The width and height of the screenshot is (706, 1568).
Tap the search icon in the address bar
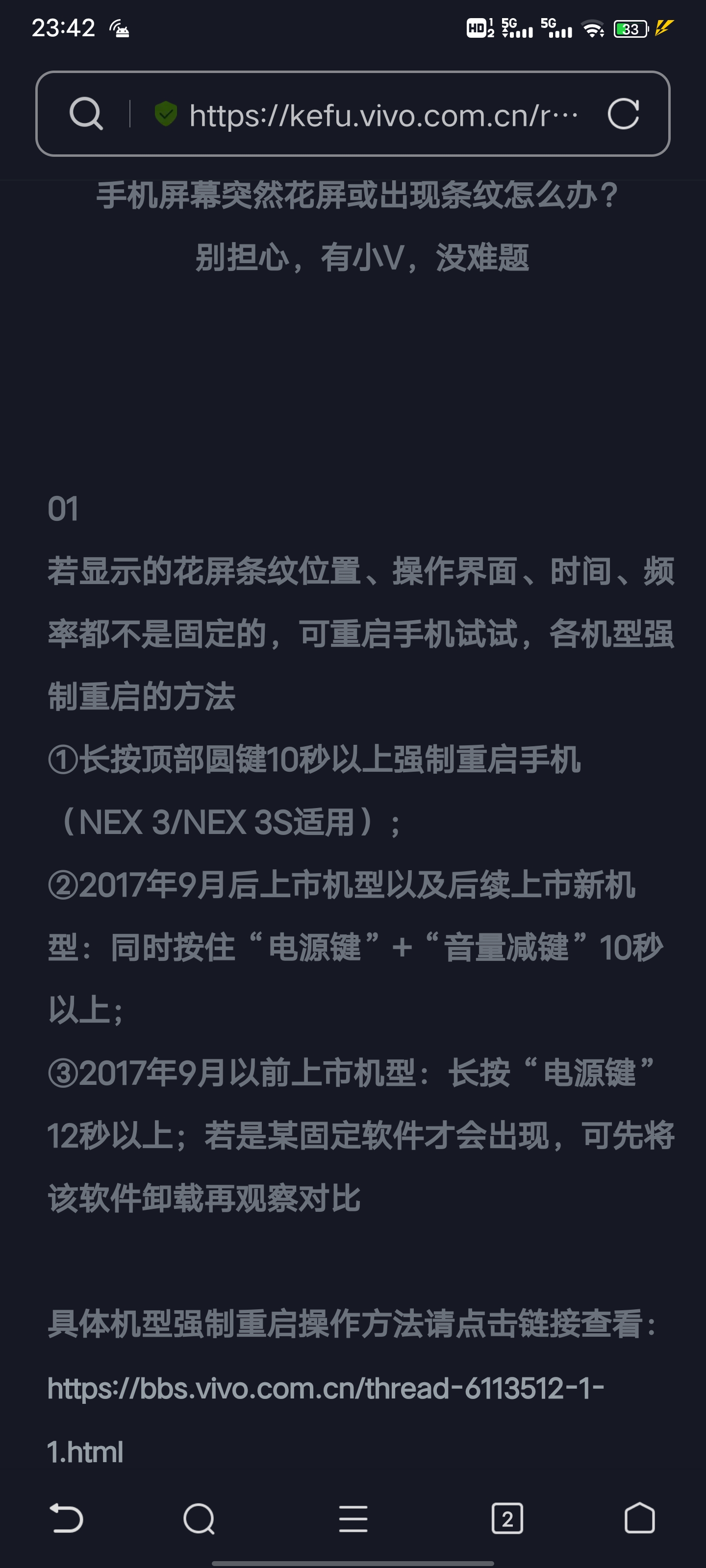click(86, 114)
